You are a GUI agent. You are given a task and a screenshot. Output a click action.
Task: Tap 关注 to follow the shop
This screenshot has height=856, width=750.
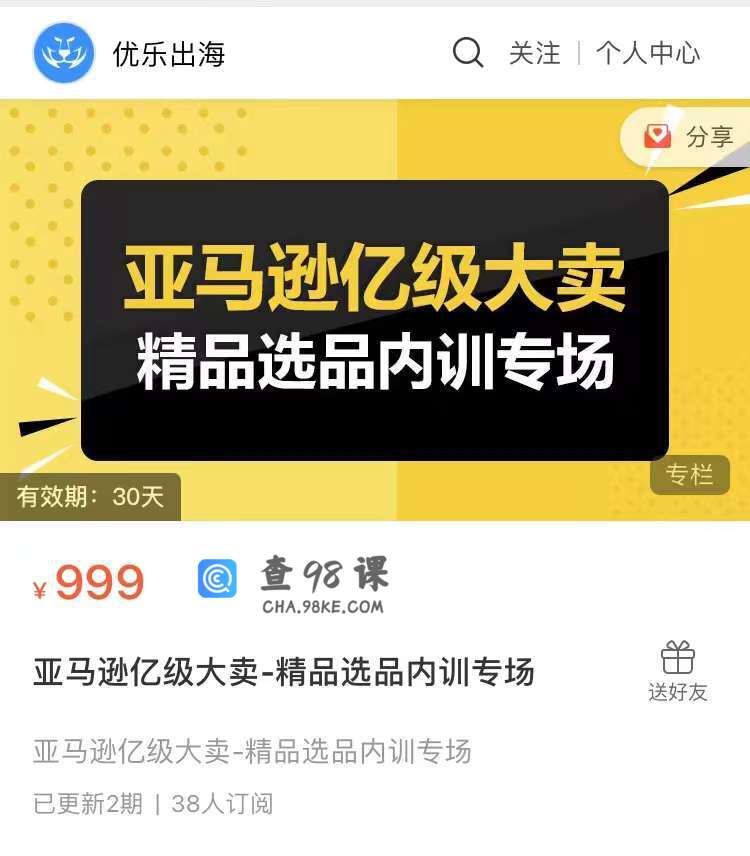point(535,53)
